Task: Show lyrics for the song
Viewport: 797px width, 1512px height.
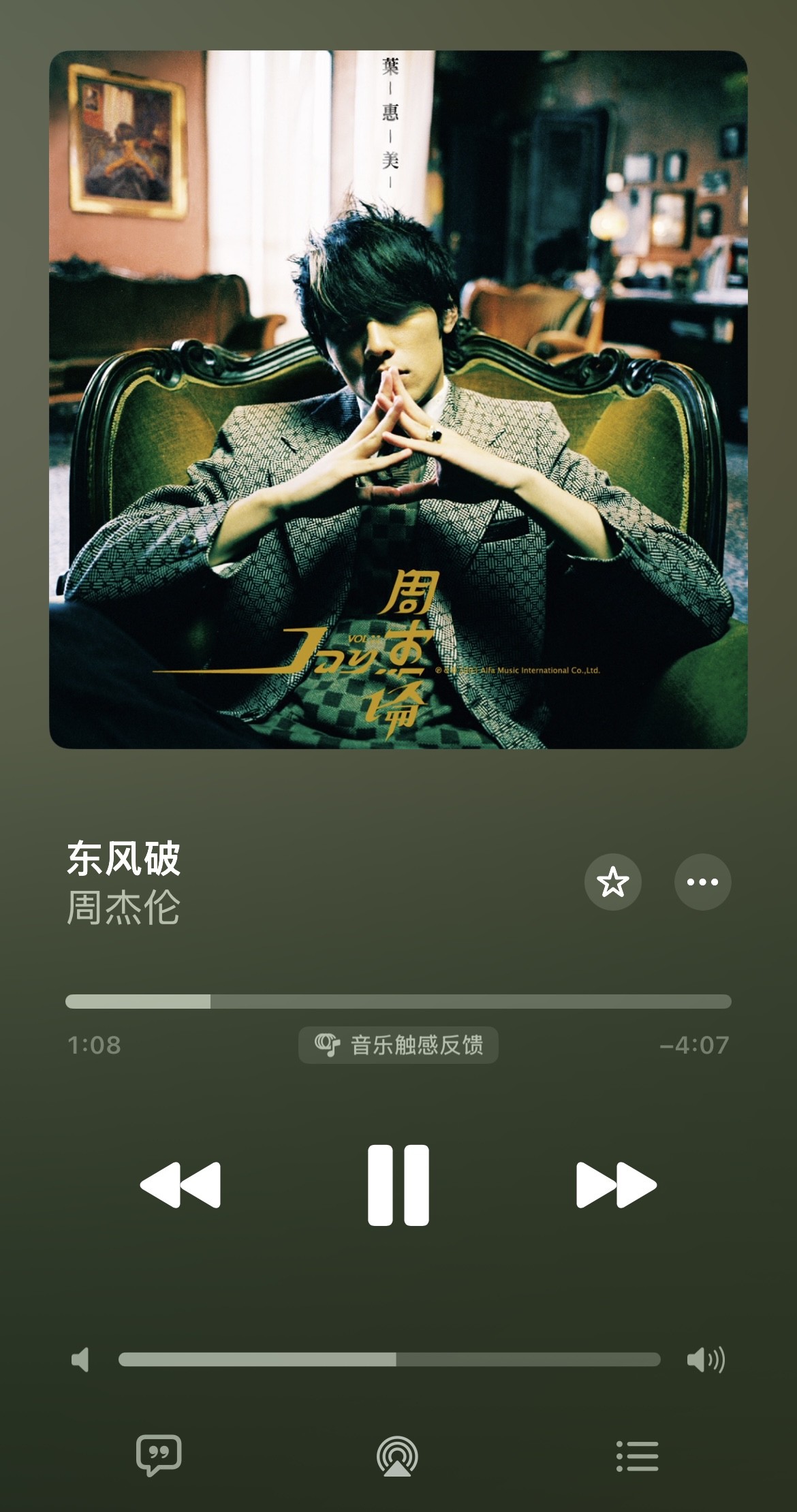Action: coord(159,1455)
